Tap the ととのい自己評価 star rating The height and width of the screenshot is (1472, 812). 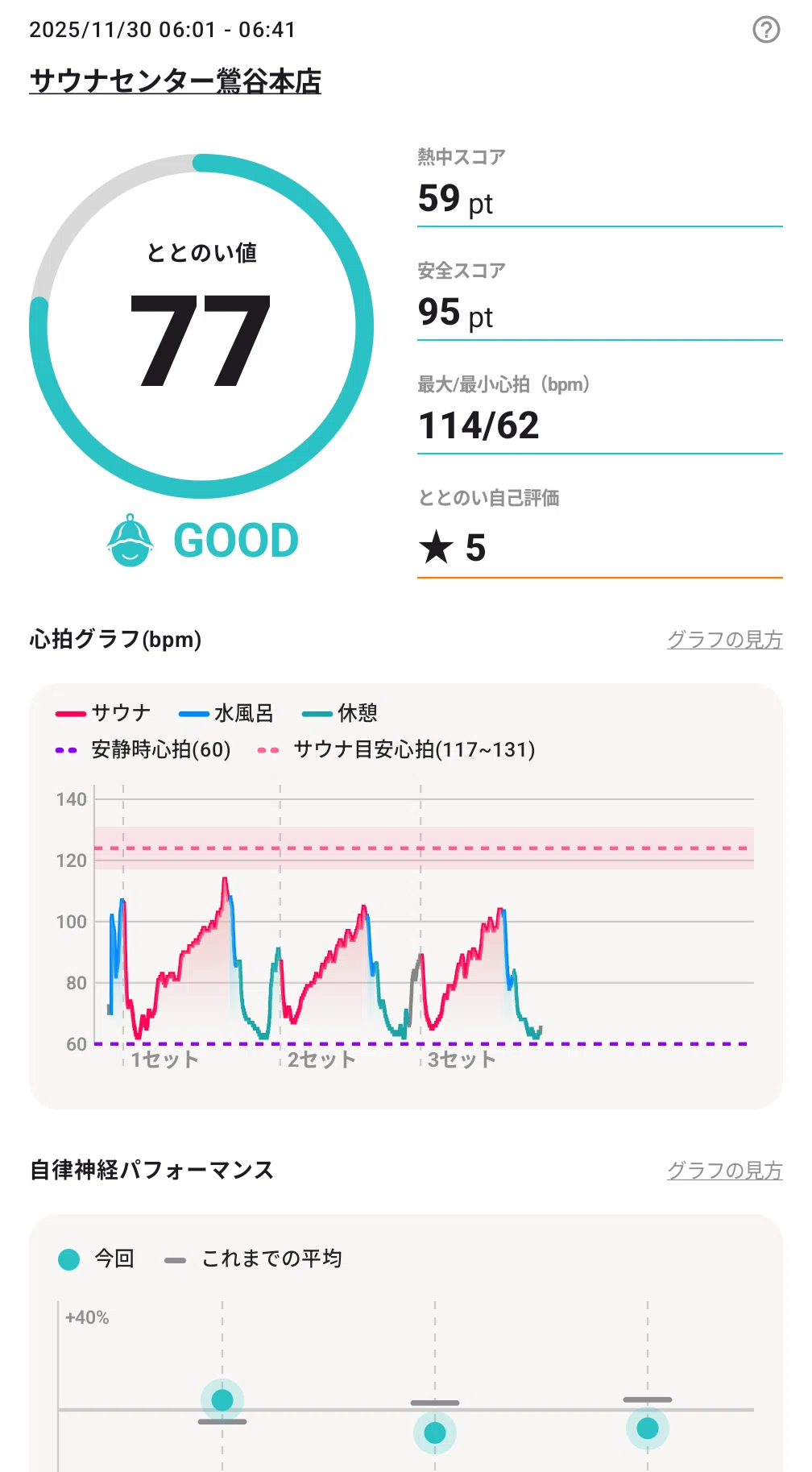(453, 548)
